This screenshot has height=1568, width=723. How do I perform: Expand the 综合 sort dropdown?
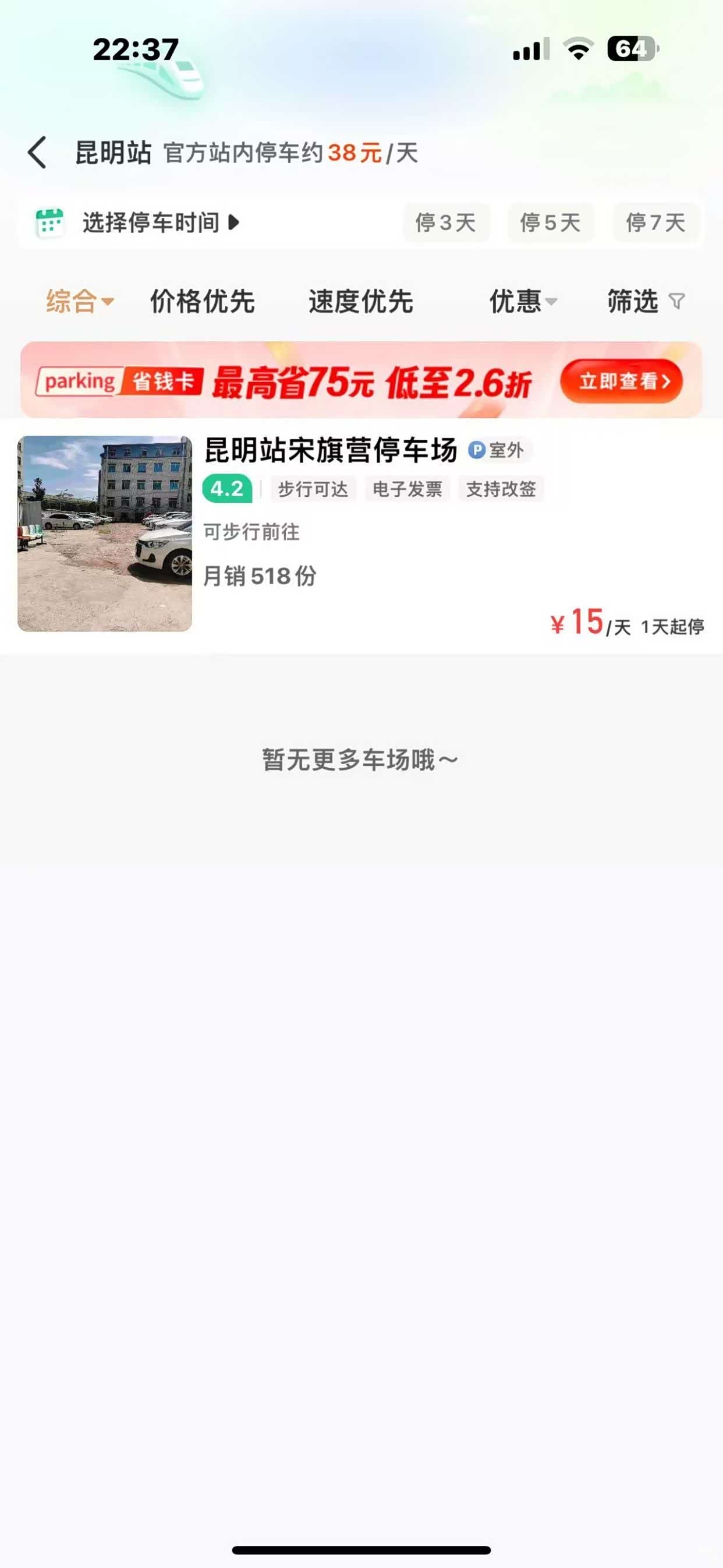[79, 301]
